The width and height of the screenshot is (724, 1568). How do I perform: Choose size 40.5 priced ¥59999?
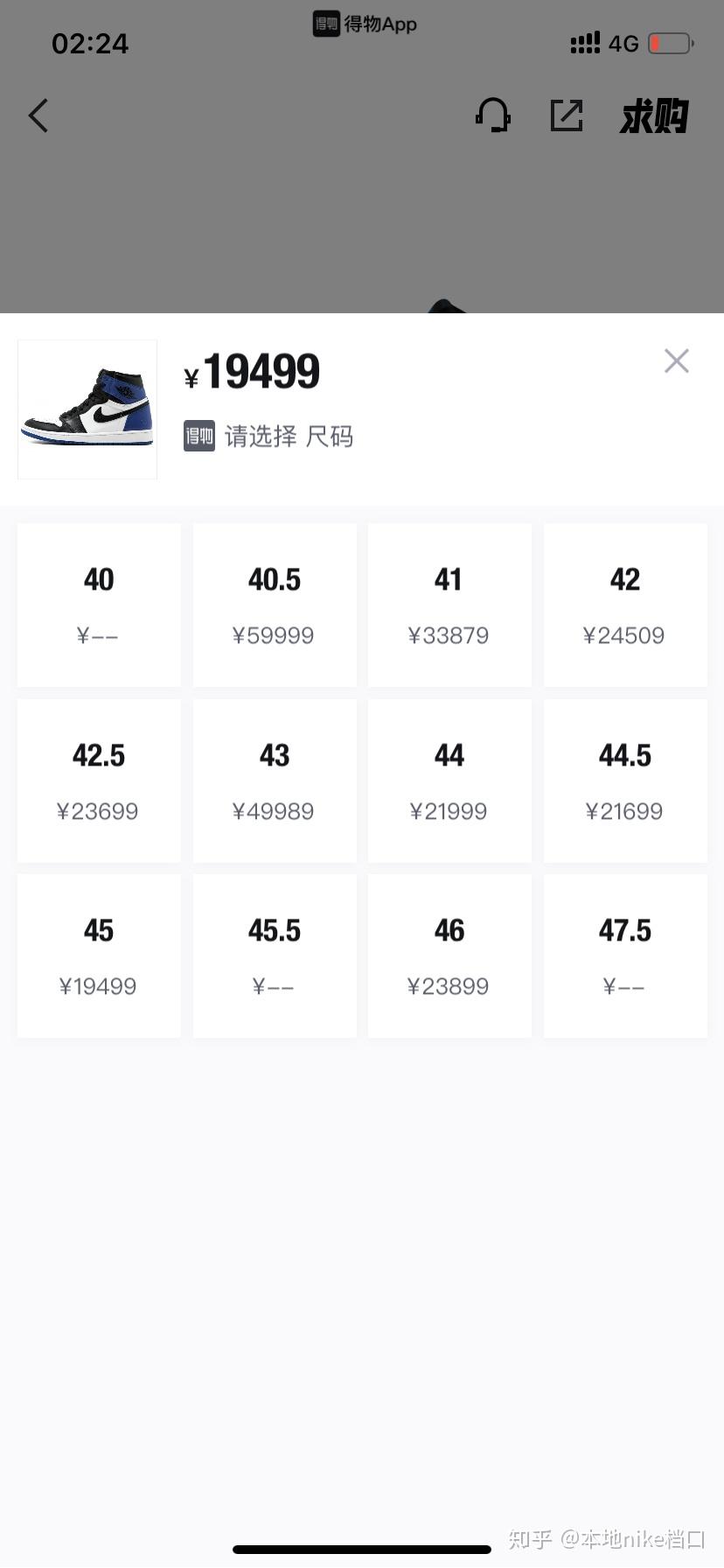[x=275, y=605]
